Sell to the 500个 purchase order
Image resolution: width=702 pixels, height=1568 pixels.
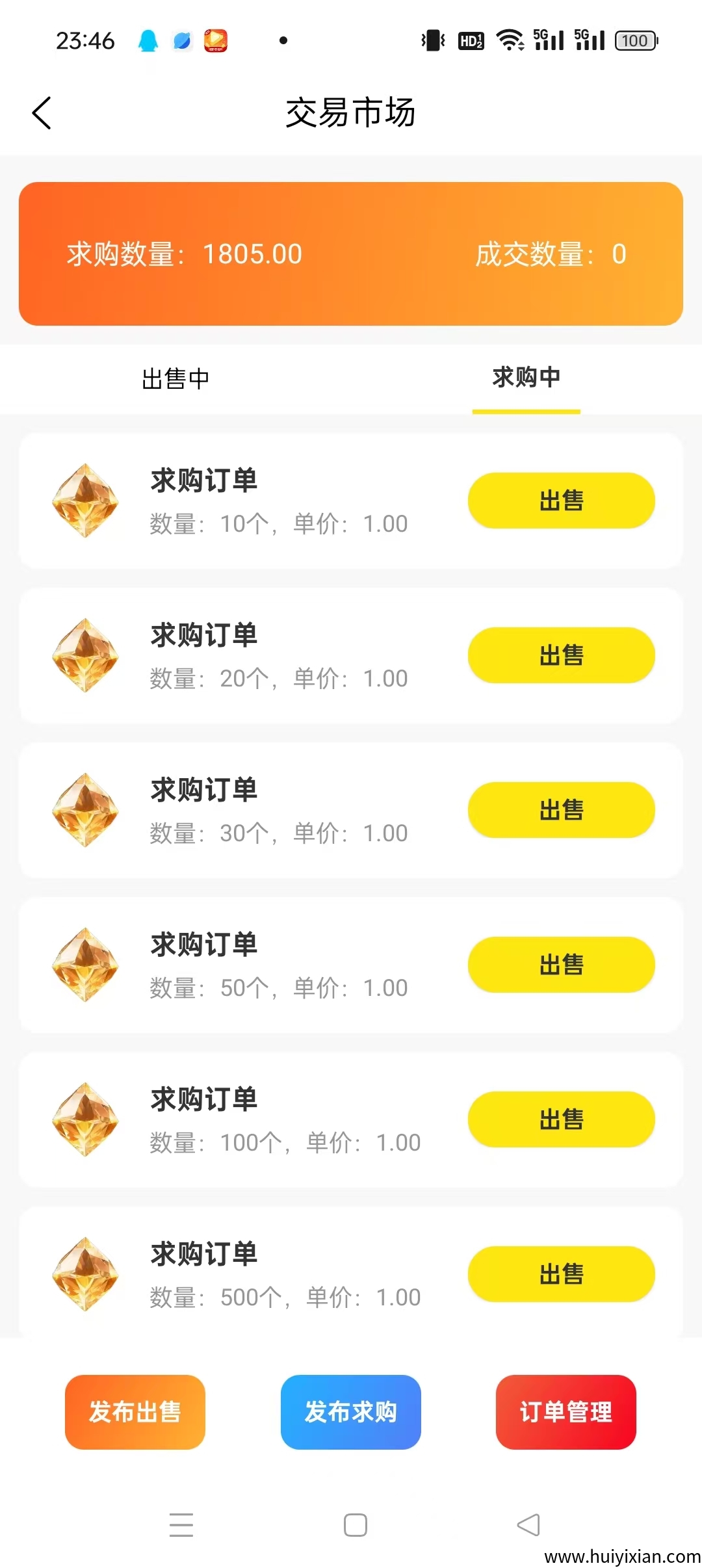click(561, 1274)
